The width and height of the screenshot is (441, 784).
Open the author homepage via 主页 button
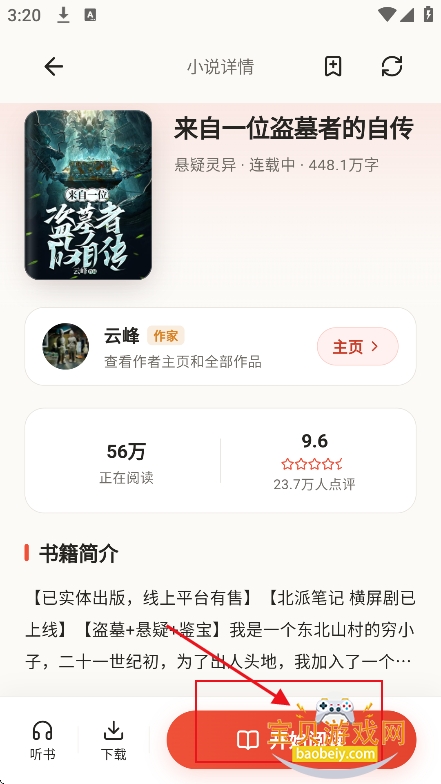358,346
